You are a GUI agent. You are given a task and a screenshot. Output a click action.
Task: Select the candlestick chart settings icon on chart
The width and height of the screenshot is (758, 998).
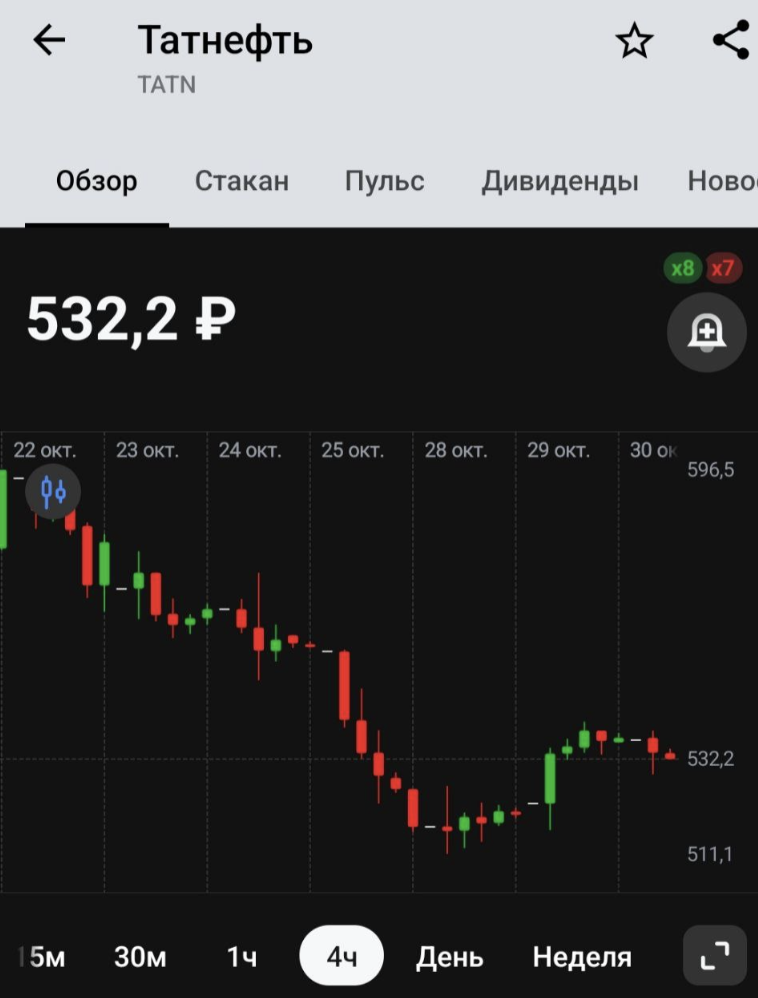53,491
